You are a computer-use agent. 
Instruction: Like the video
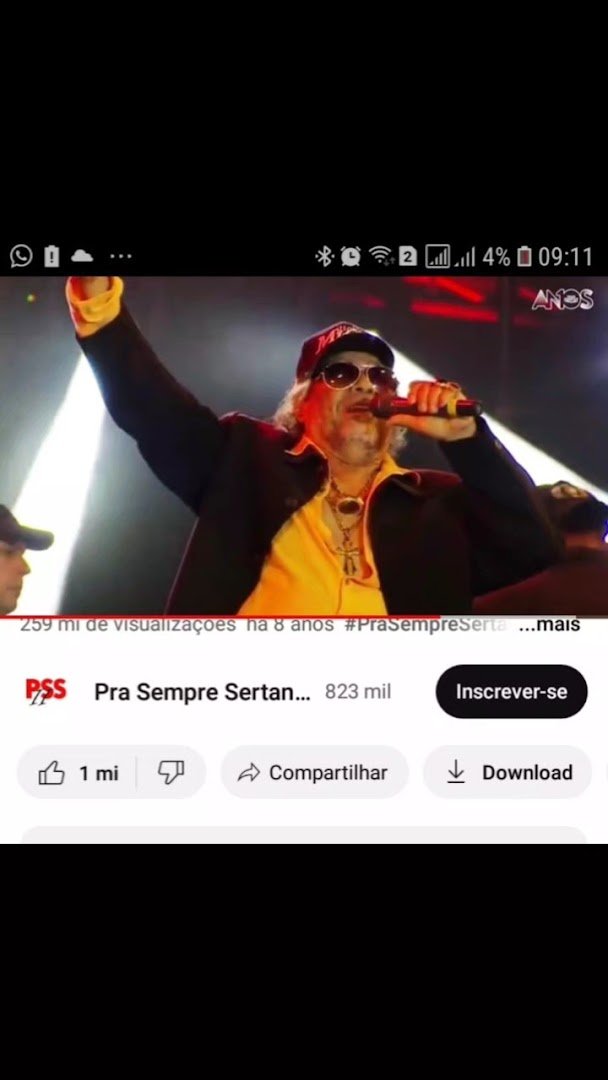[x=78, y=772]
